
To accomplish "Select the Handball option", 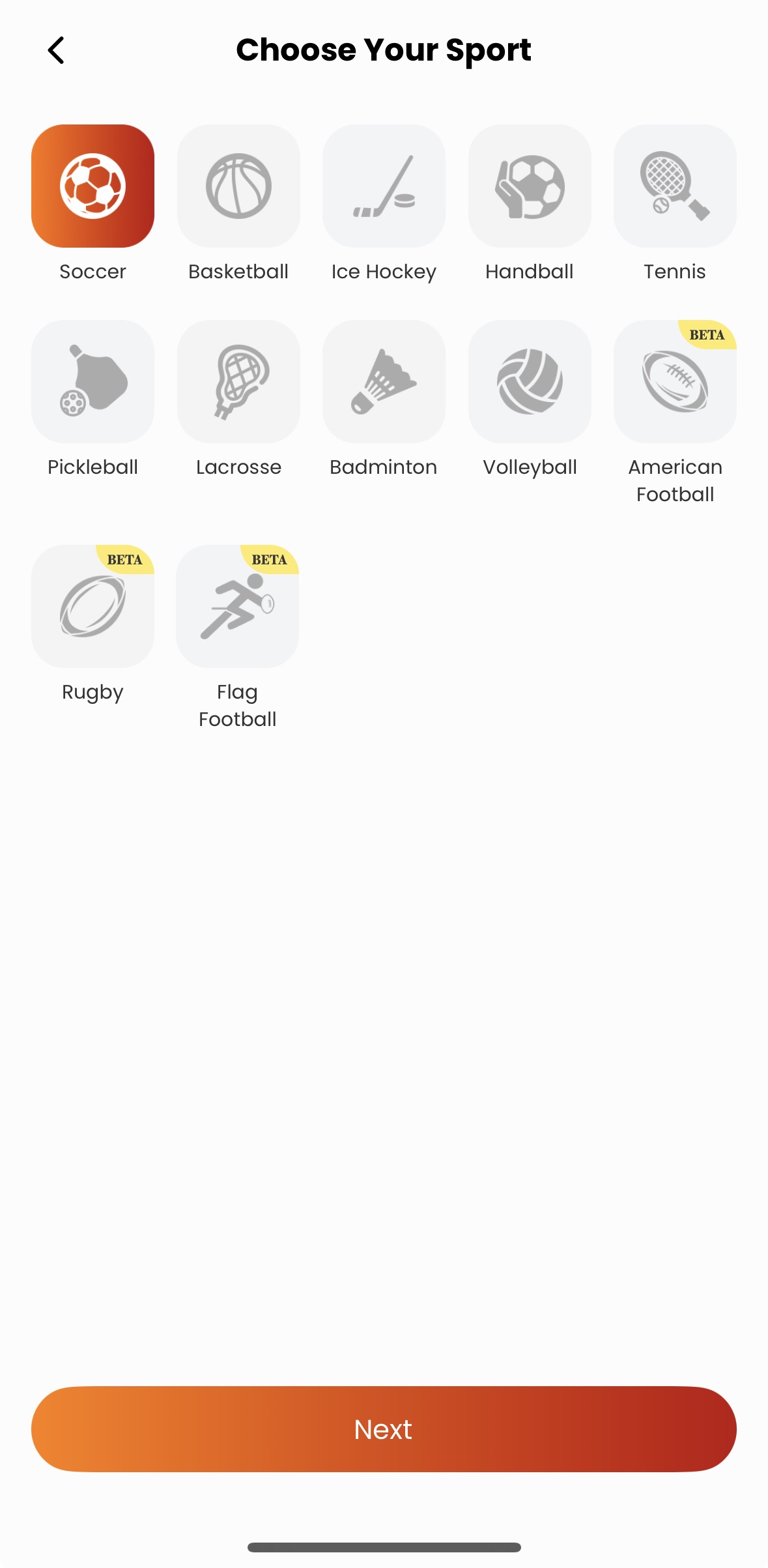I will coord(530,186).
